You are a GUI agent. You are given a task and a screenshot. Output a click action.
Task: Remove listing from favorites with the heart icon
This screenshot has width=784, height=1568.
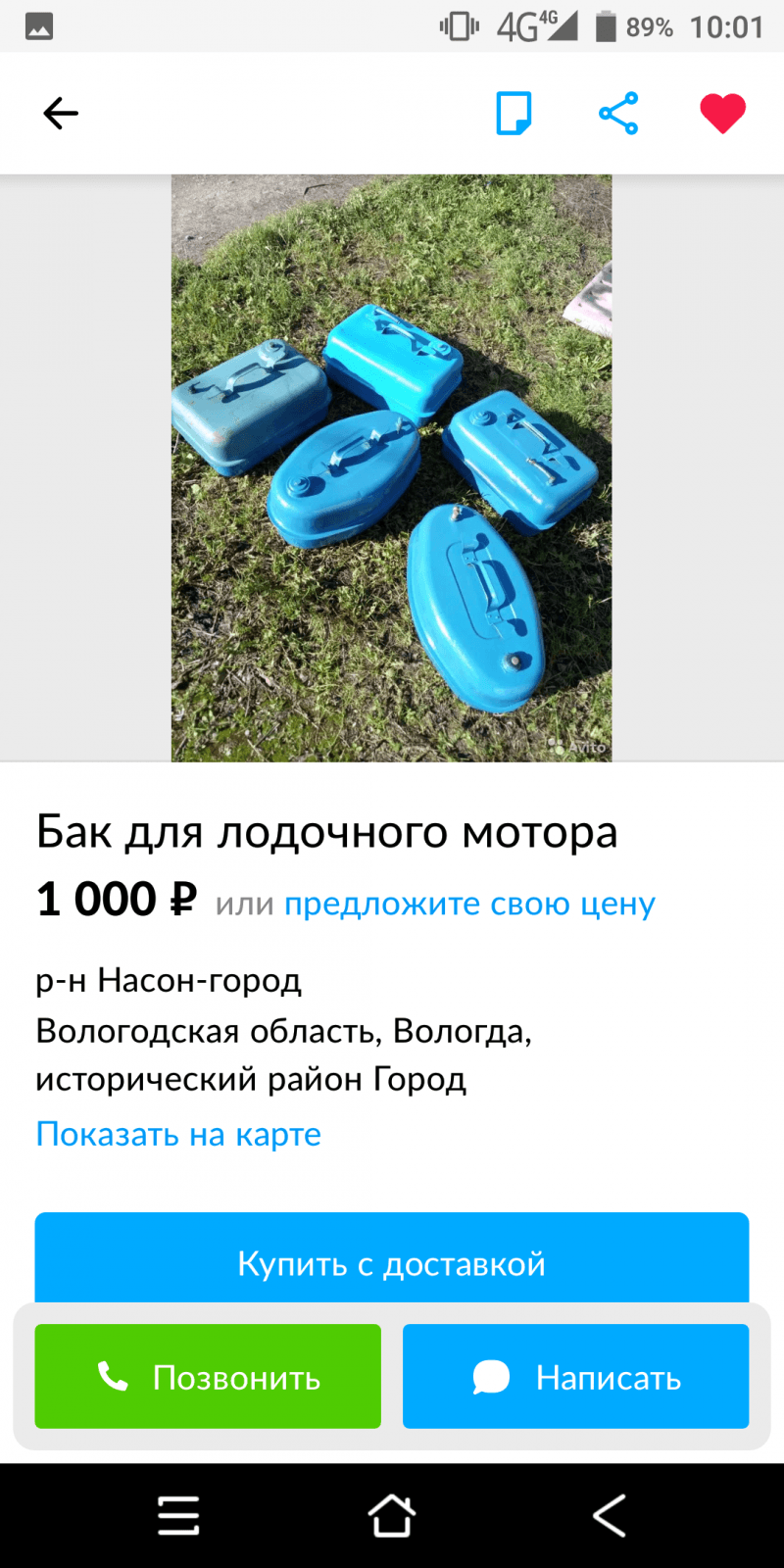coord(722,114)
